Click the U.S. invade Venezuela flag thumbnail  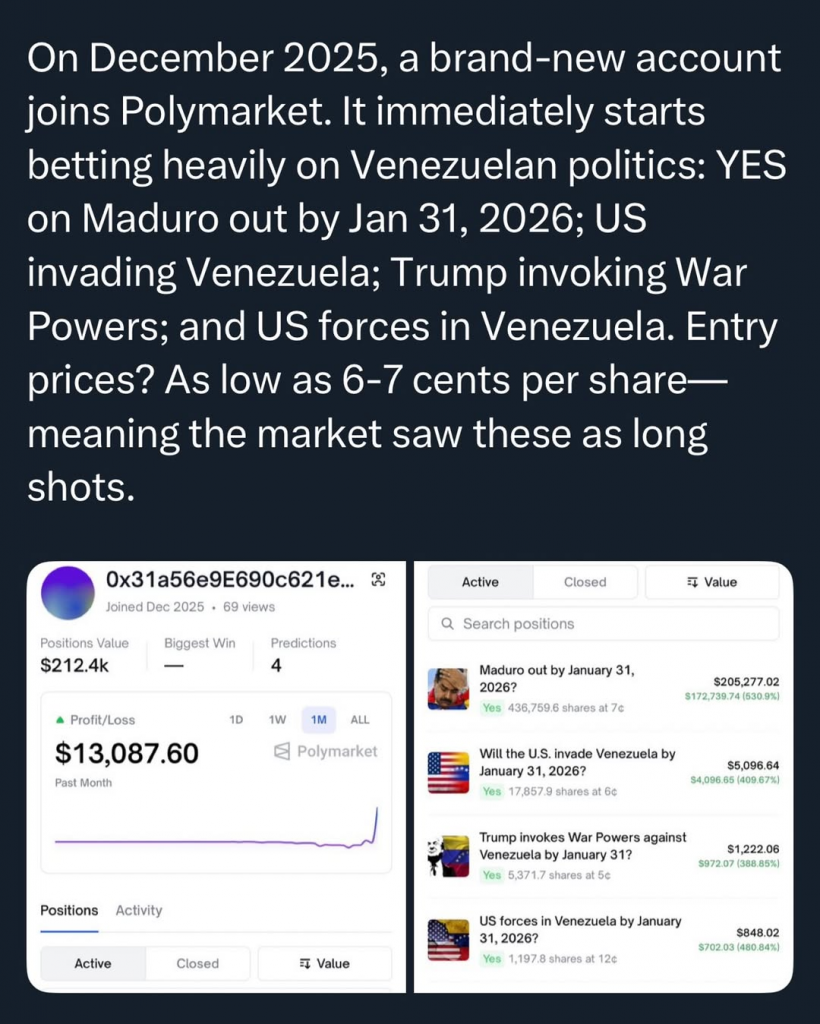click(x=448, y=771)
